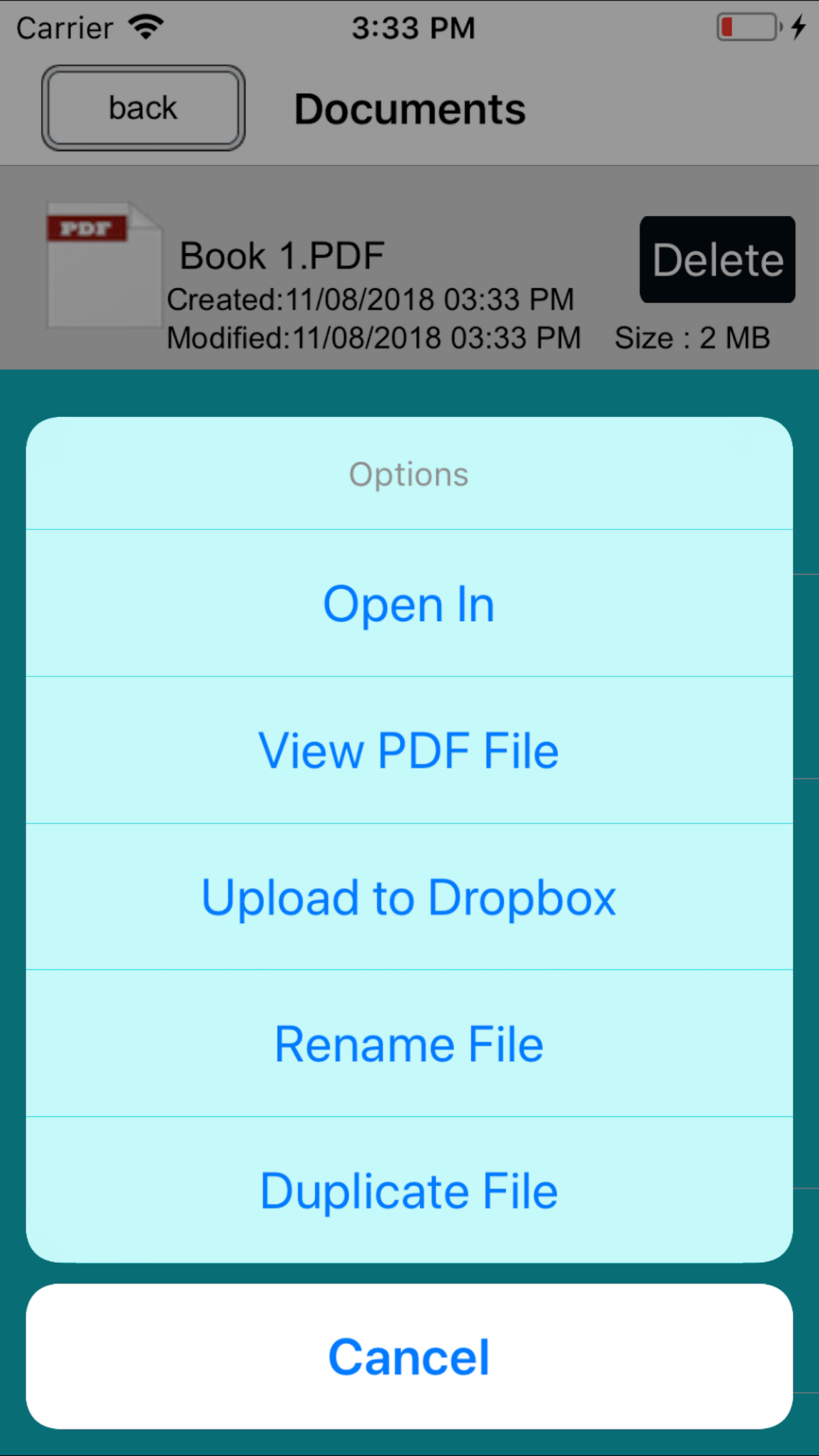The width and height of the screenshot is (819, 1456).
Task: Select Rename File from the list
Action: tap(409, 1043)
